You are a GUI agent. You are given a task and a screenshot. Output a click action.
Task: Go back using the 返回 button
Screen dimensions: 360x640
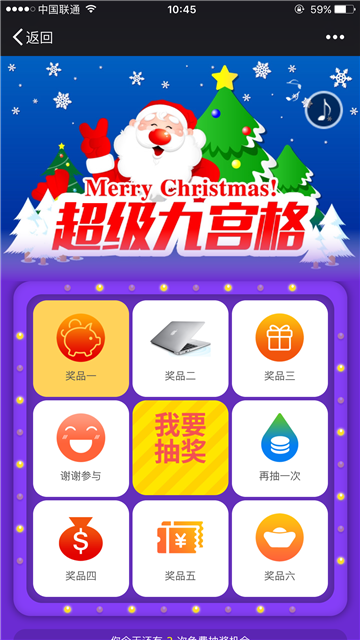[33, 38]
